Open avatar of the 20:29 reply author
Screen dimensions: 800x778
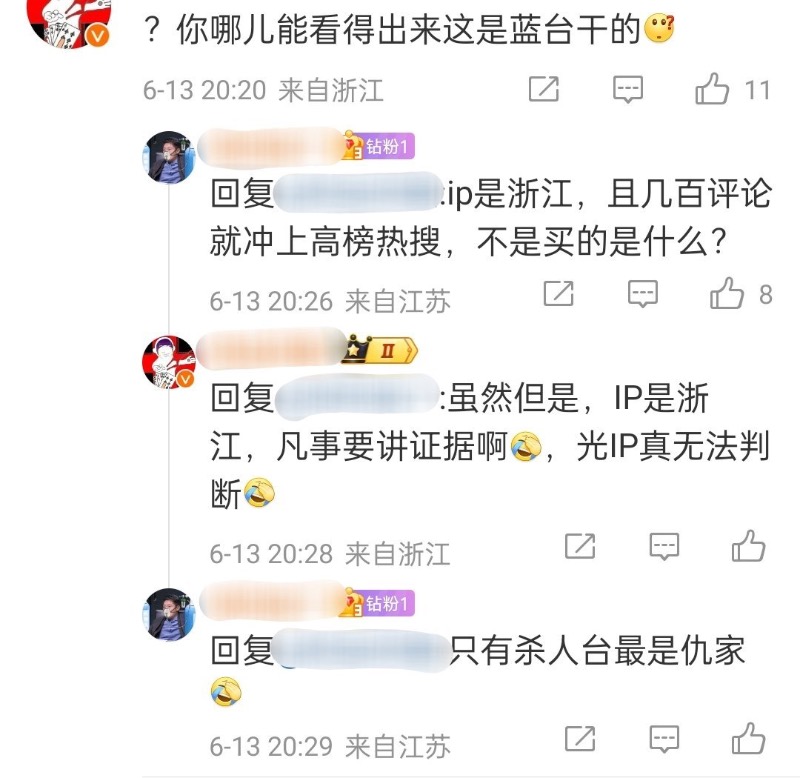[x=169, y=614]
